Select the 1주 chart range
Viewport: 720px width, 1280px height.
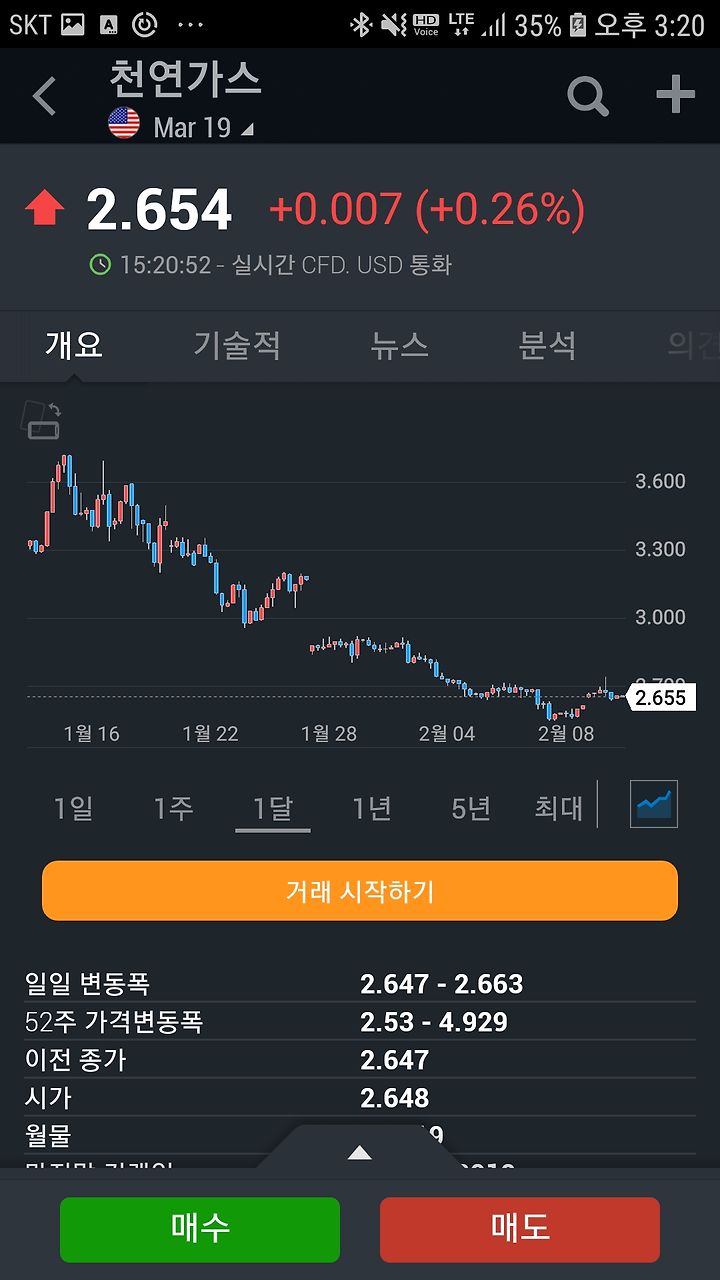coord(173,808)
